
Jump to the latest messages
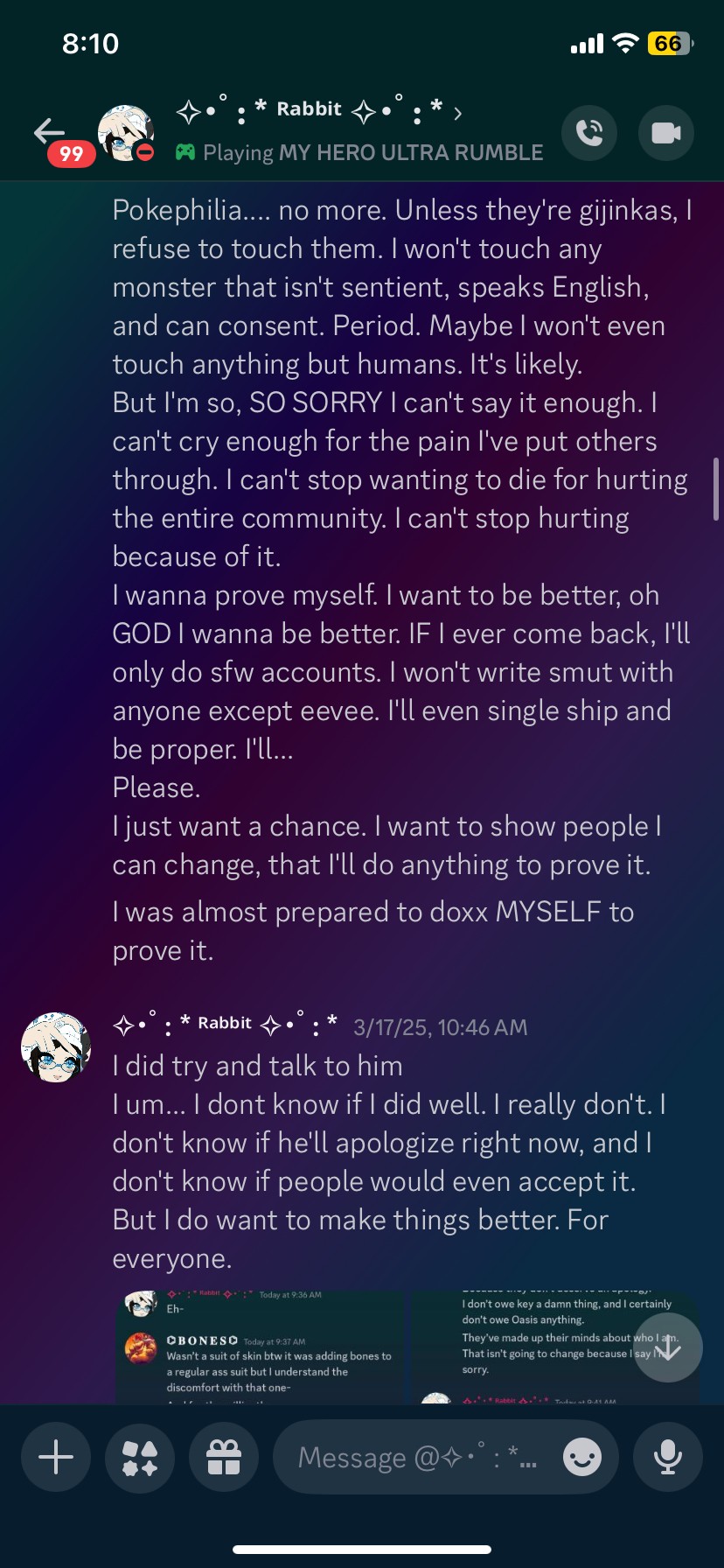(668, 1347)
